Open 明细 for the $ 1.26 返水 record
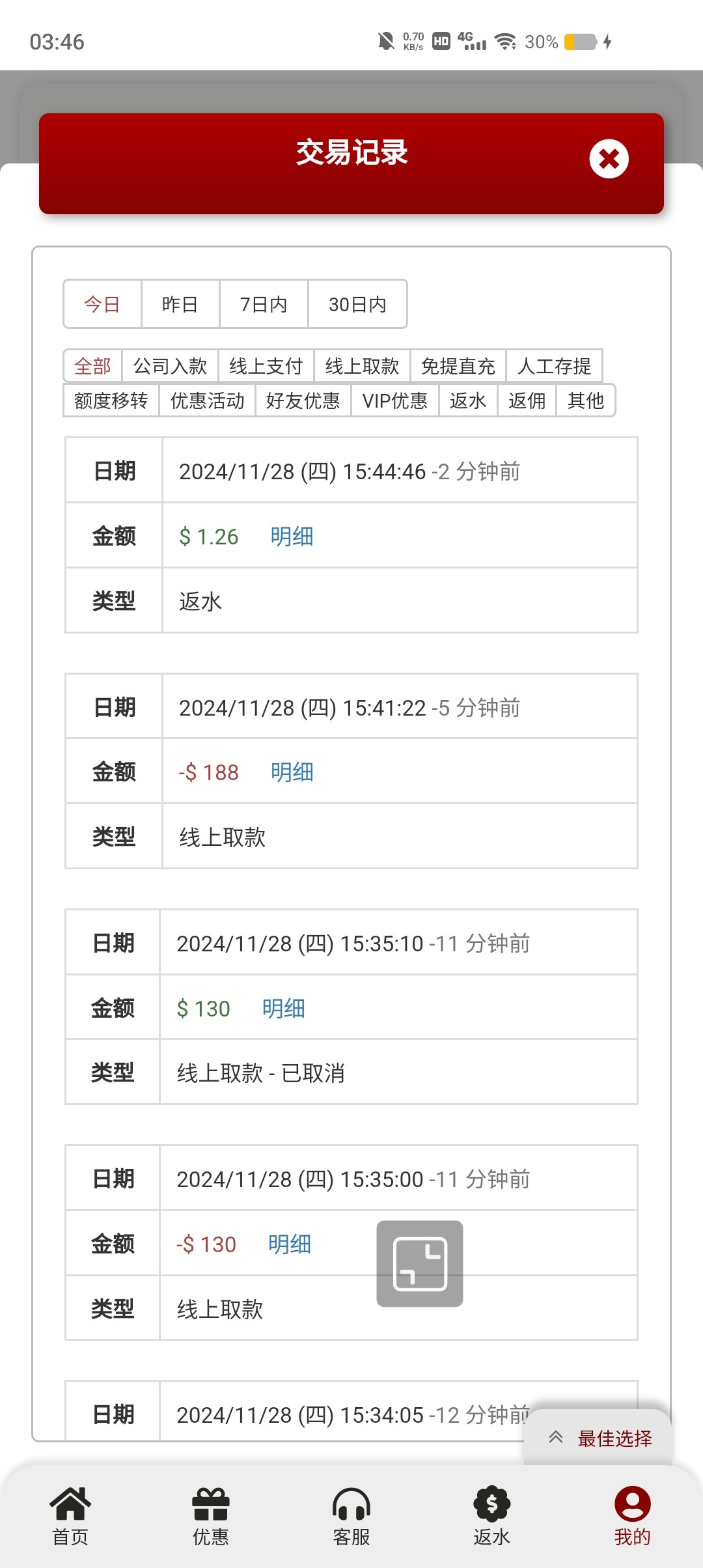The width and height of the screenshot is (703, 1568). (292, 537)
